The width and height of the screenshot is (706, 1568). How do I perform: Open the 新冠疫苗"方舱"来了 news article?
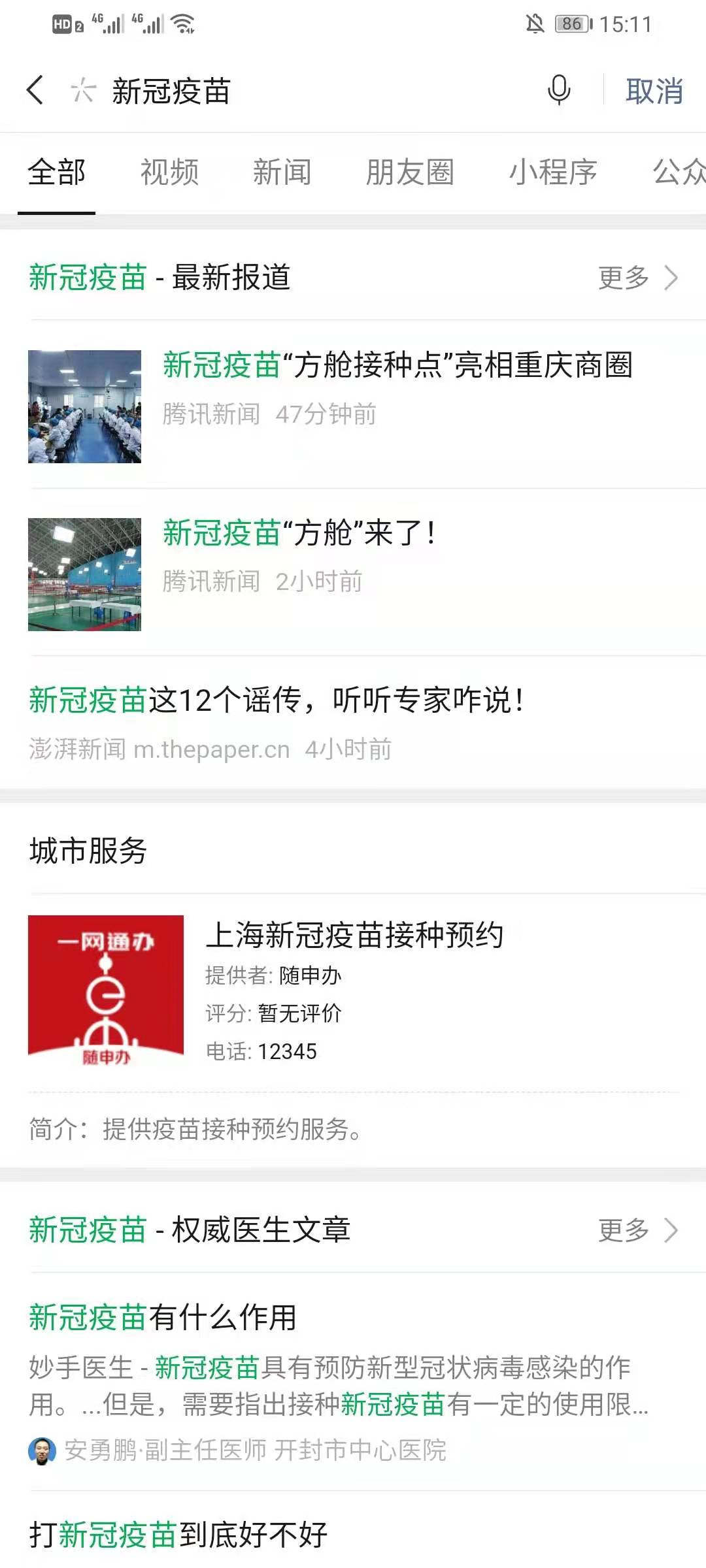[353, 572]
